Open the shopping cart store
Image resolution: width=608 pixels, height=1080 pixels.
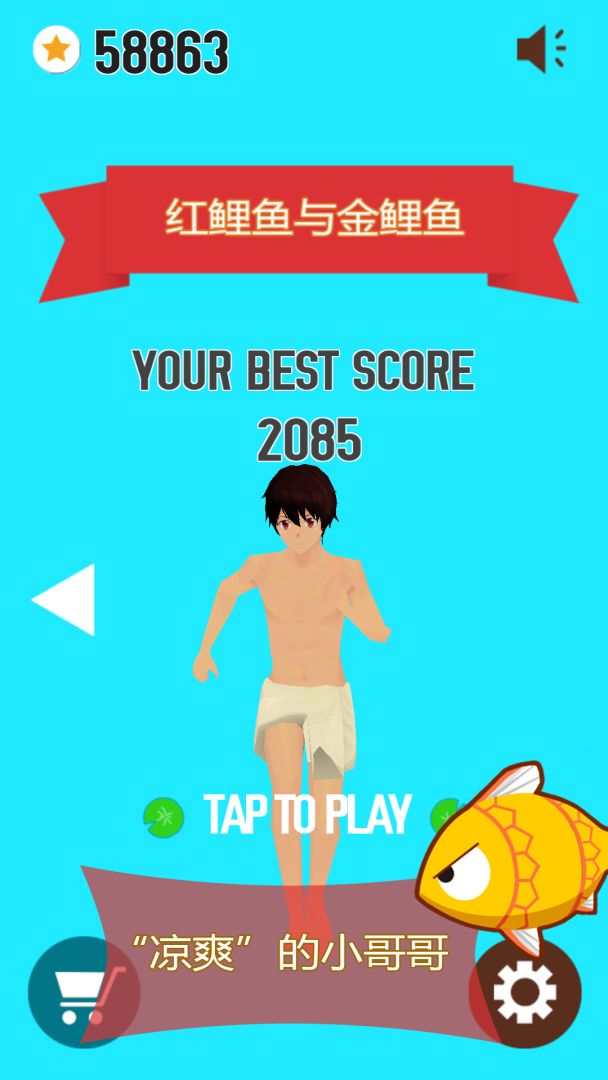[x=78, y=992]
